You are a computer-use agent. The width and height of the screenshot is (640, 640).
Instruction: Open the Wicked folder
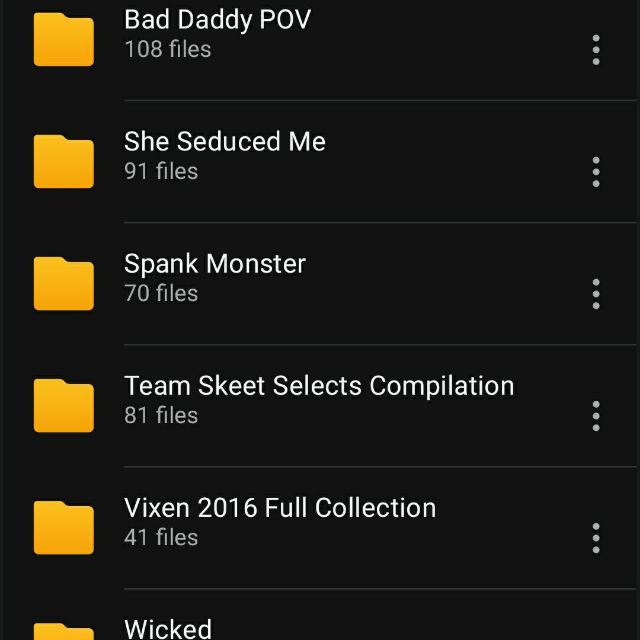click(168, 627)
